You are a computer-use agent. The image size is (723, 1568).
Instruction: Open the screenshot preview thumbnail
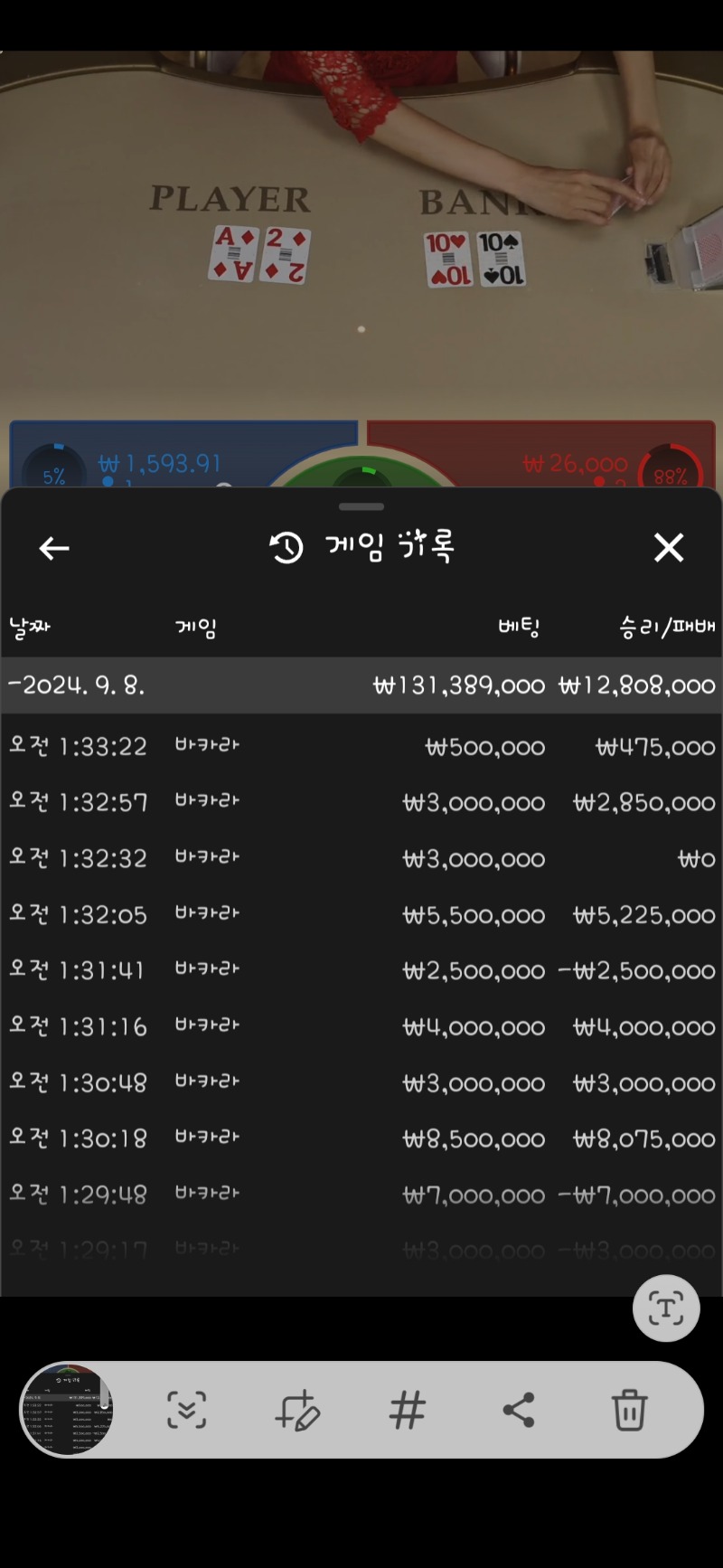[67, 1410]
